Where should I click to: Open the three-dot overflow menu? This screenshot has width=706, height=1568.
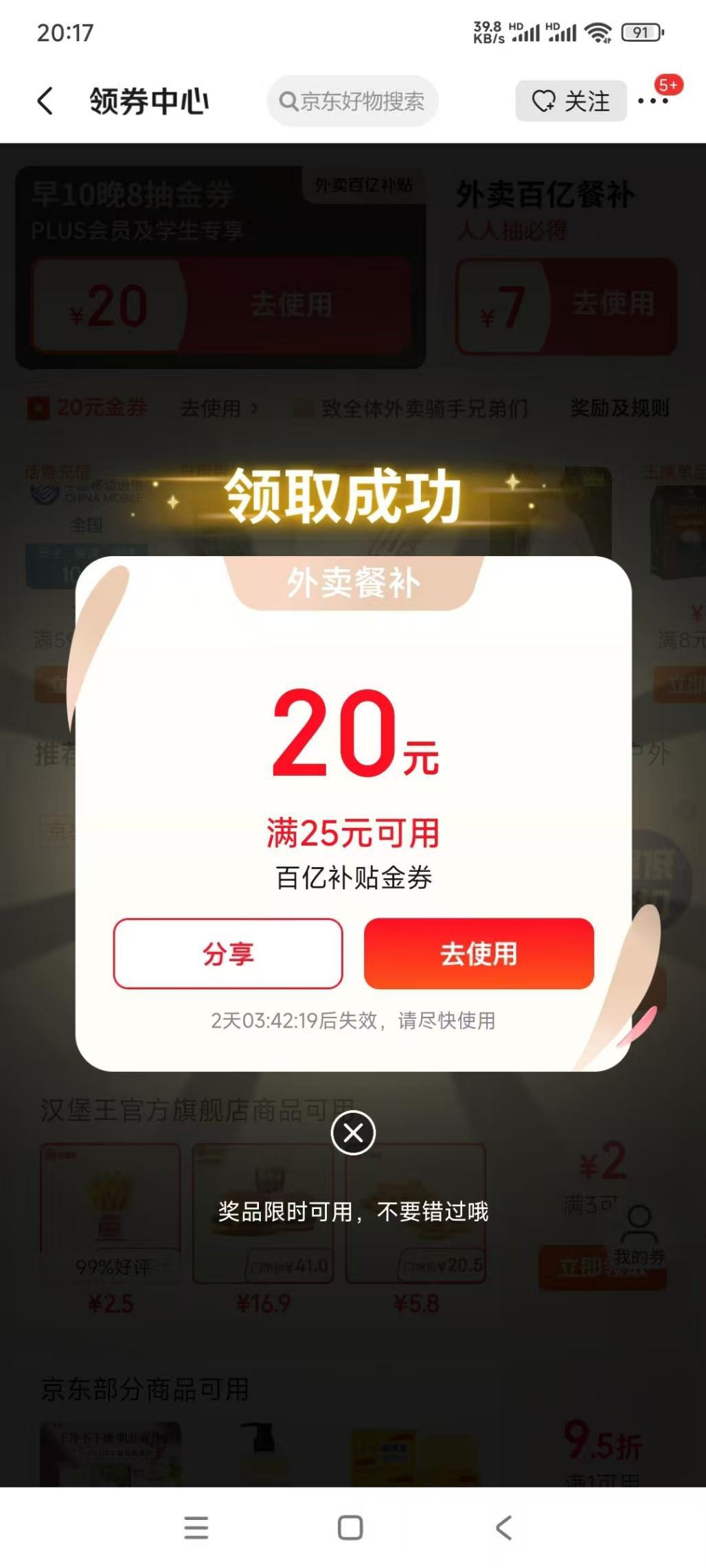(x=652, y=102)
